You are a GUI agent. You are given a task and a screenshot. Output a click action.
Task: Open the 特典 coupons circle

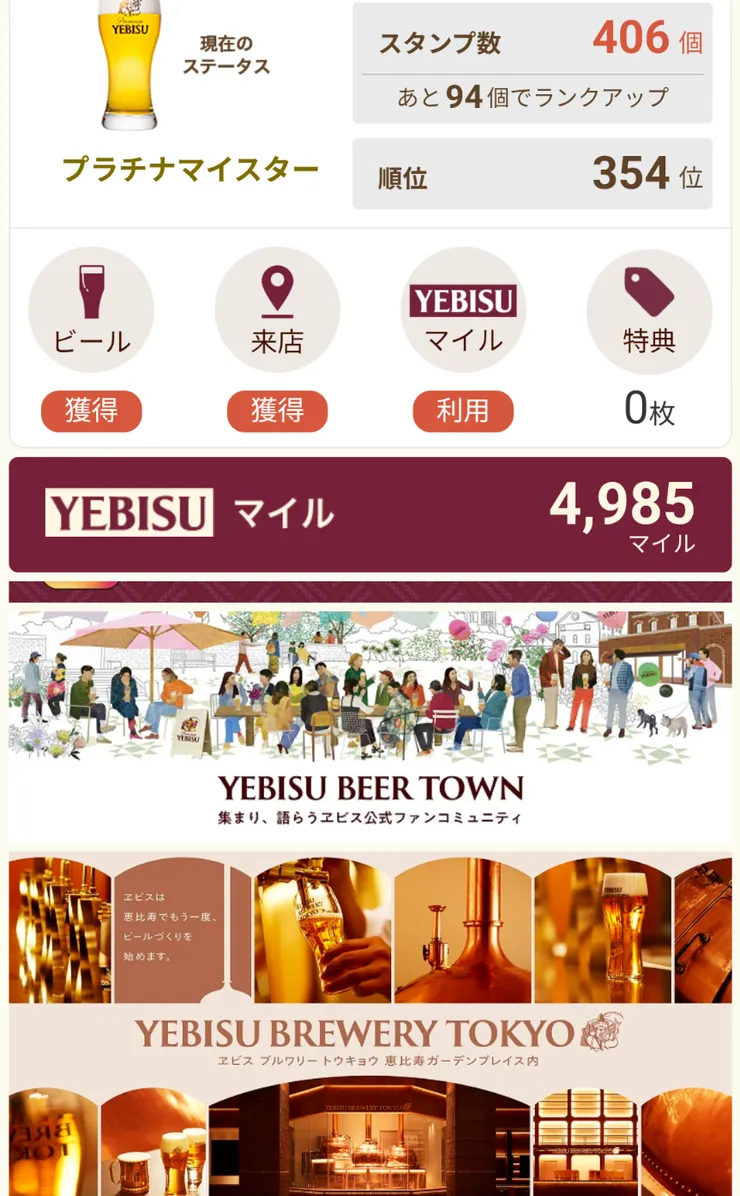(x=649, y=311)
